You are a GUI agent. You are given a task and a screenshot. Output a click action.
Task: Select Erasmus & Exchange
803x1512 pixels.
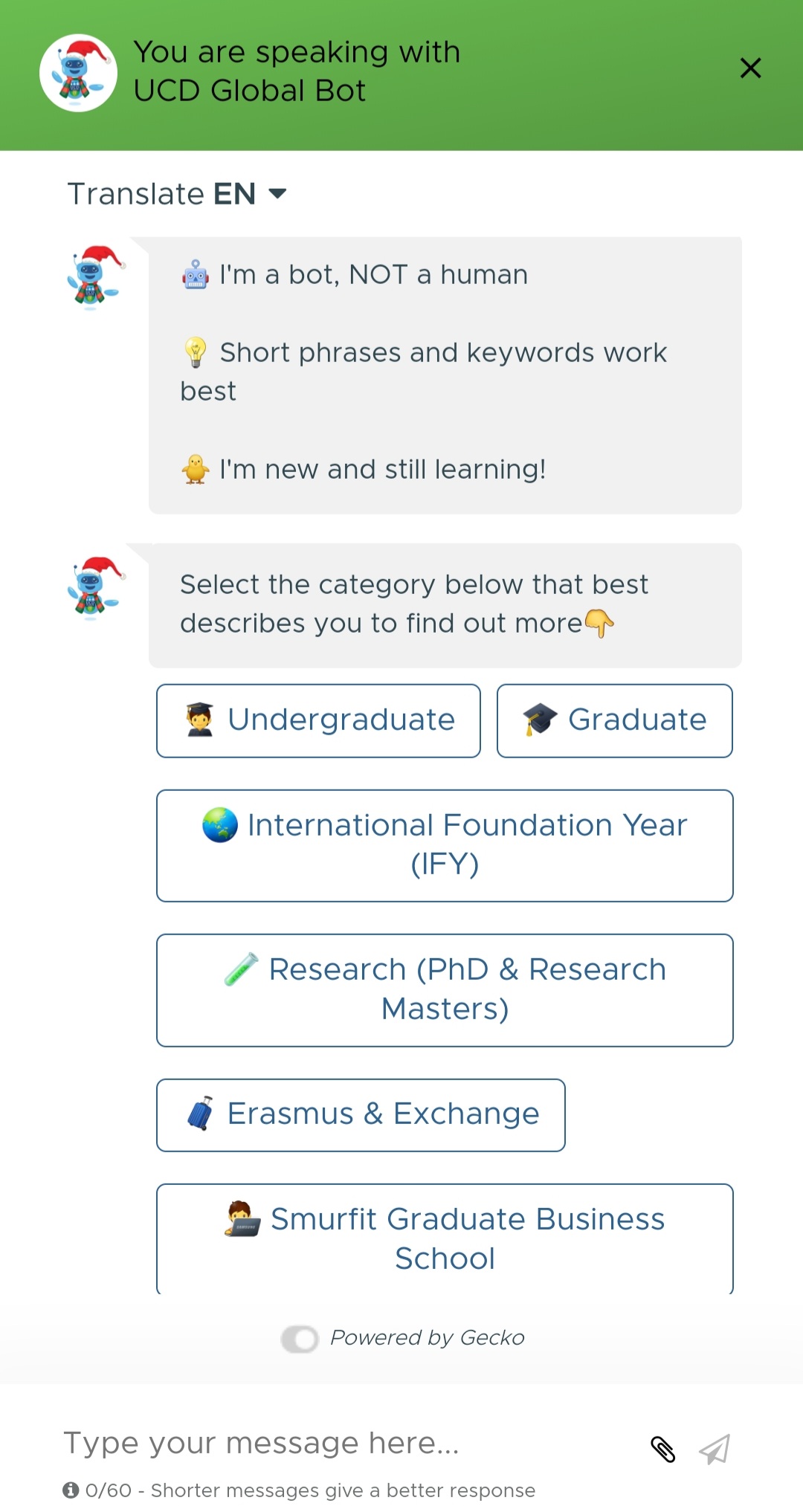tap(360, 1114)
